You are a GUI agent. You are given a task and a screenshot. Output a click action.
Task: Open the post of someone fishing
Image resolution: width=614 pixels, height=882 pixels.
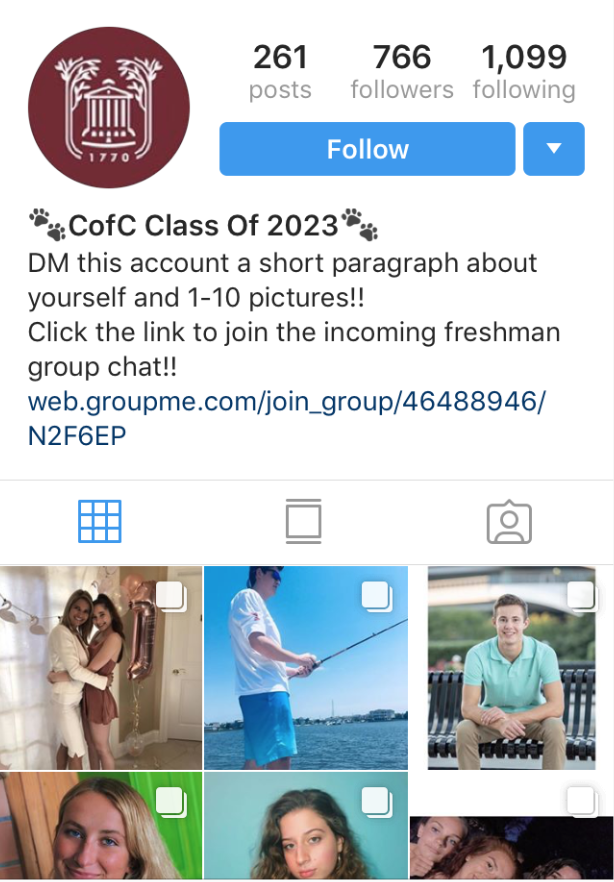[306, 667]
